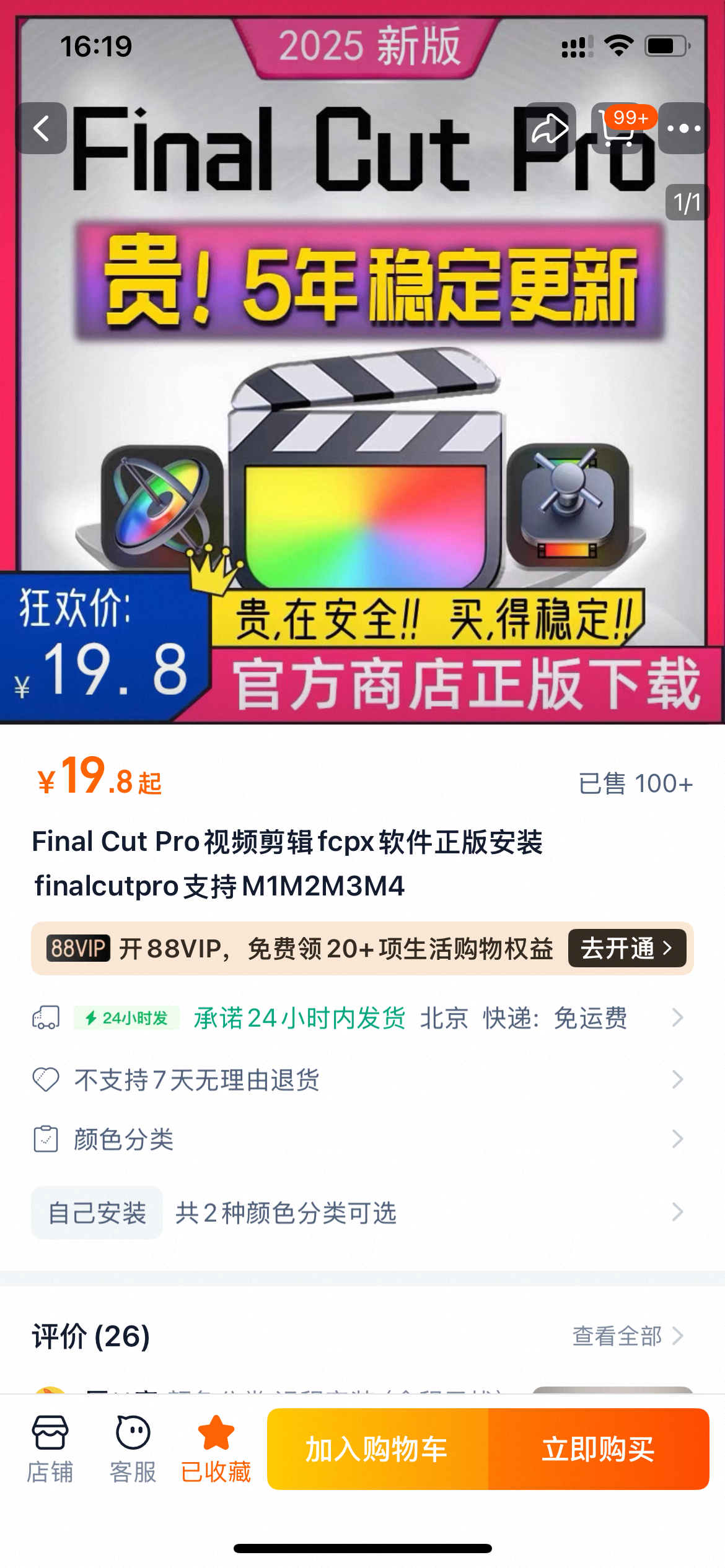Open the three-dot overflow menu
This screenshot has width=725, height=1568.
coord(683,128)
